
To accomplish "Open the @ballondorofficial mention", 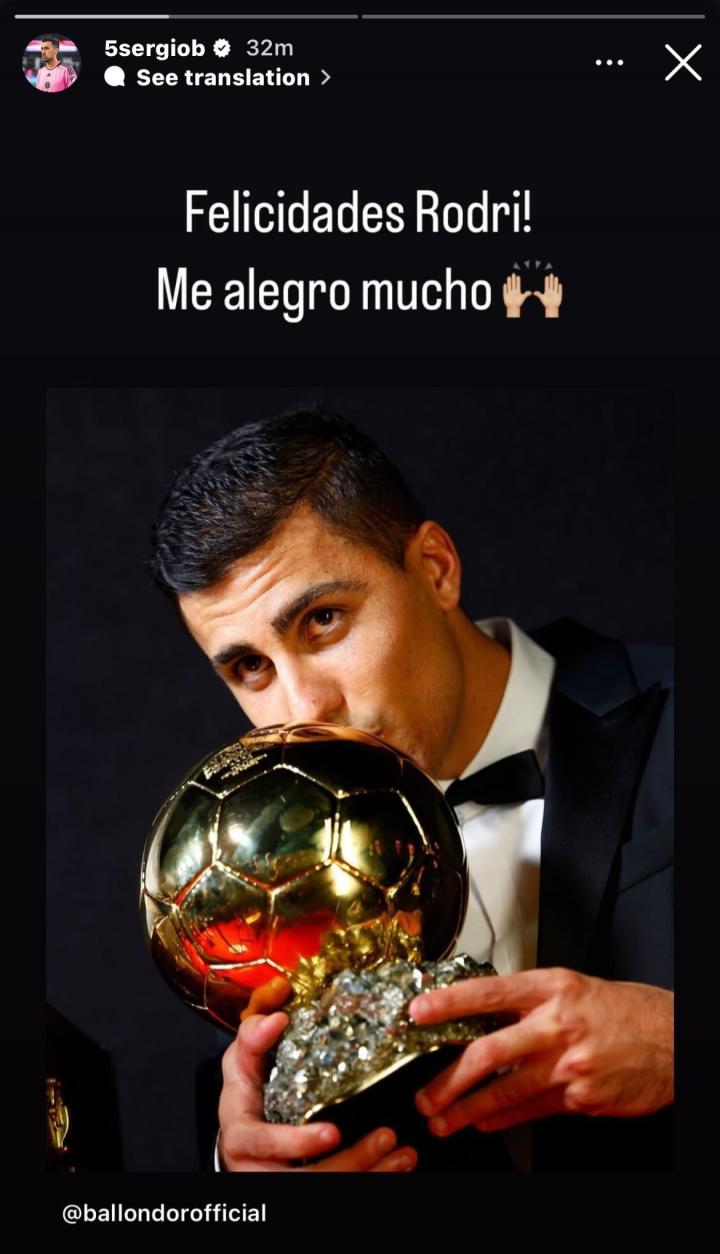I will point(165,1214).
